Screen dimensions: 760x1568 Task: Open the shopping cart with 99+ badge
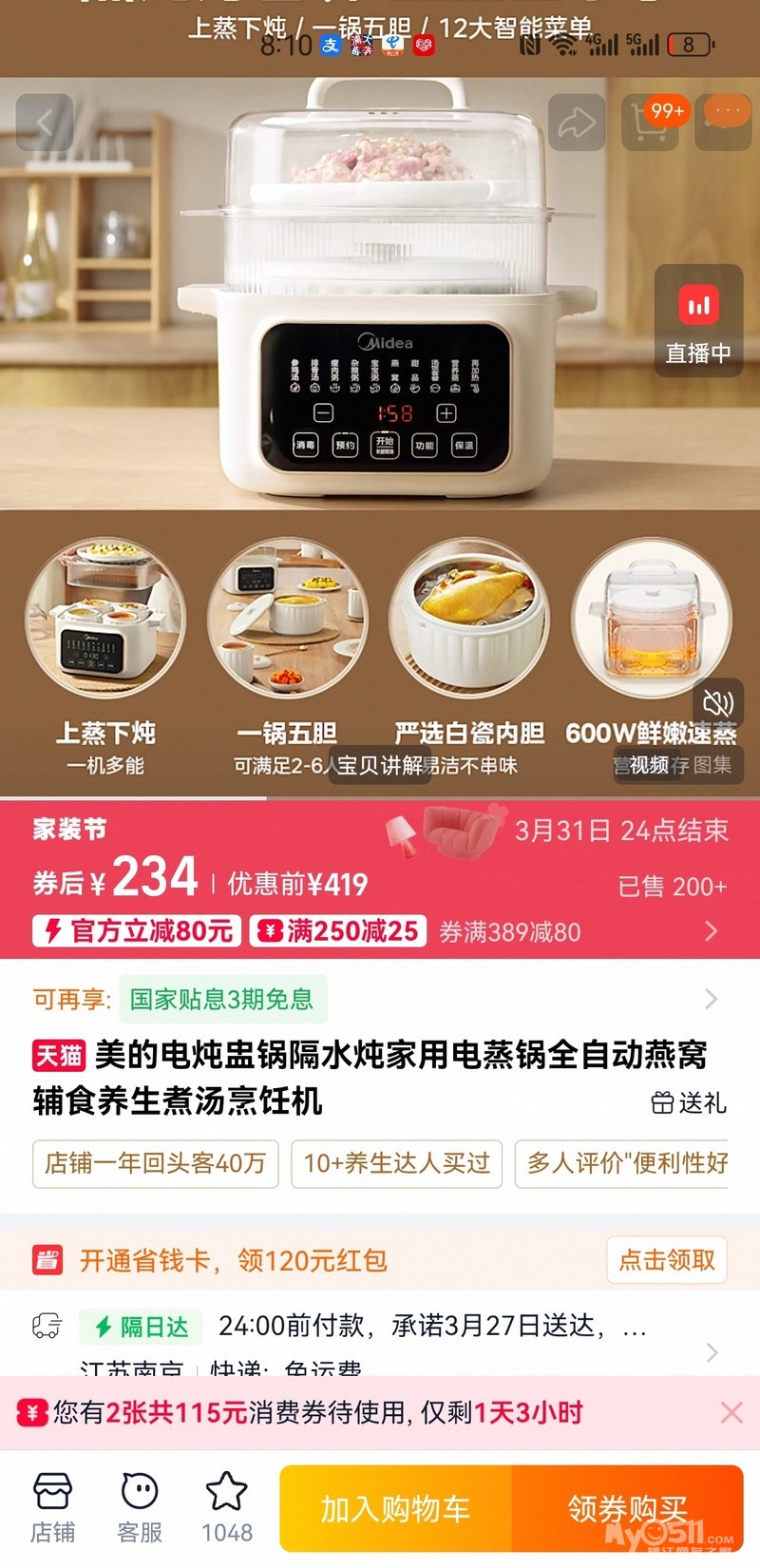(x=651, y=123)
